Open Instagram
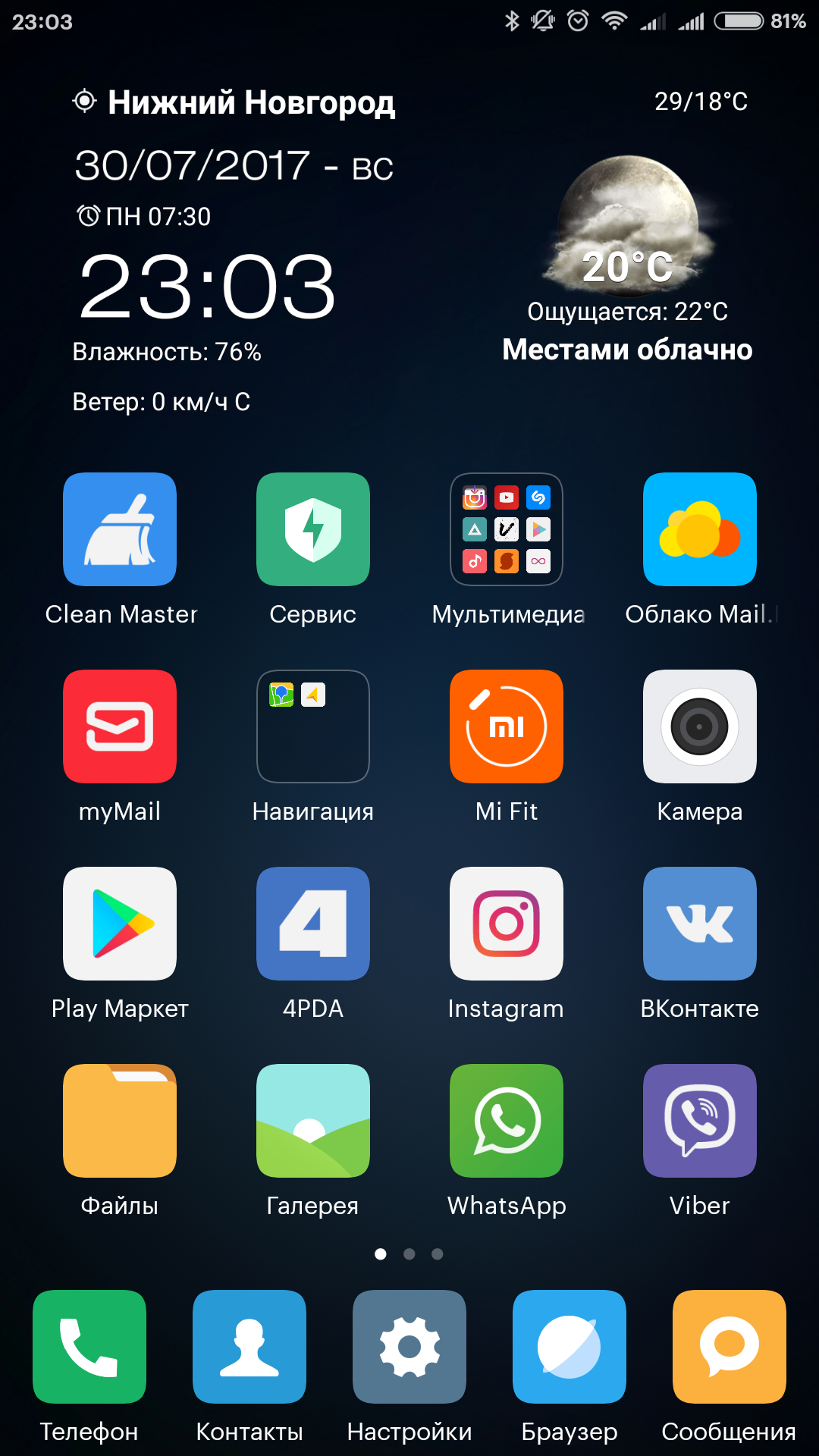The height and width of the screenshot is (1456, 819). click(506, 923)
